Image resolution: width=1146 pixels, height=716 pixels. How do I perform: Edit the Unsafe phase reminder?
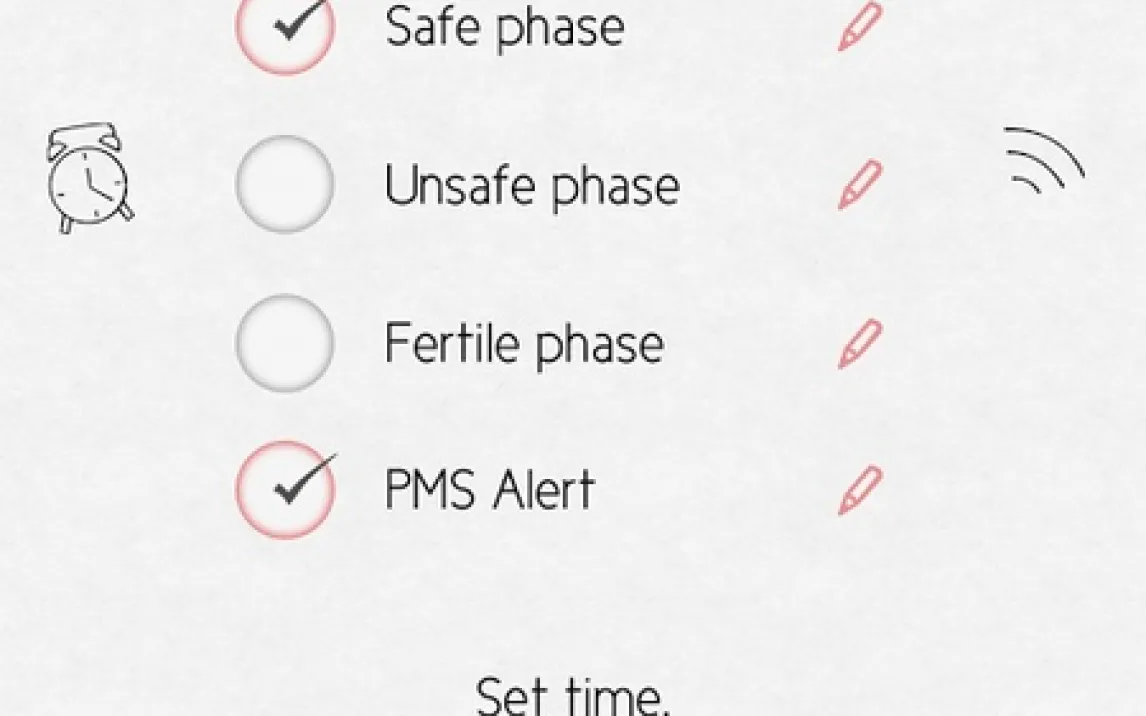(x=860, y=185)
